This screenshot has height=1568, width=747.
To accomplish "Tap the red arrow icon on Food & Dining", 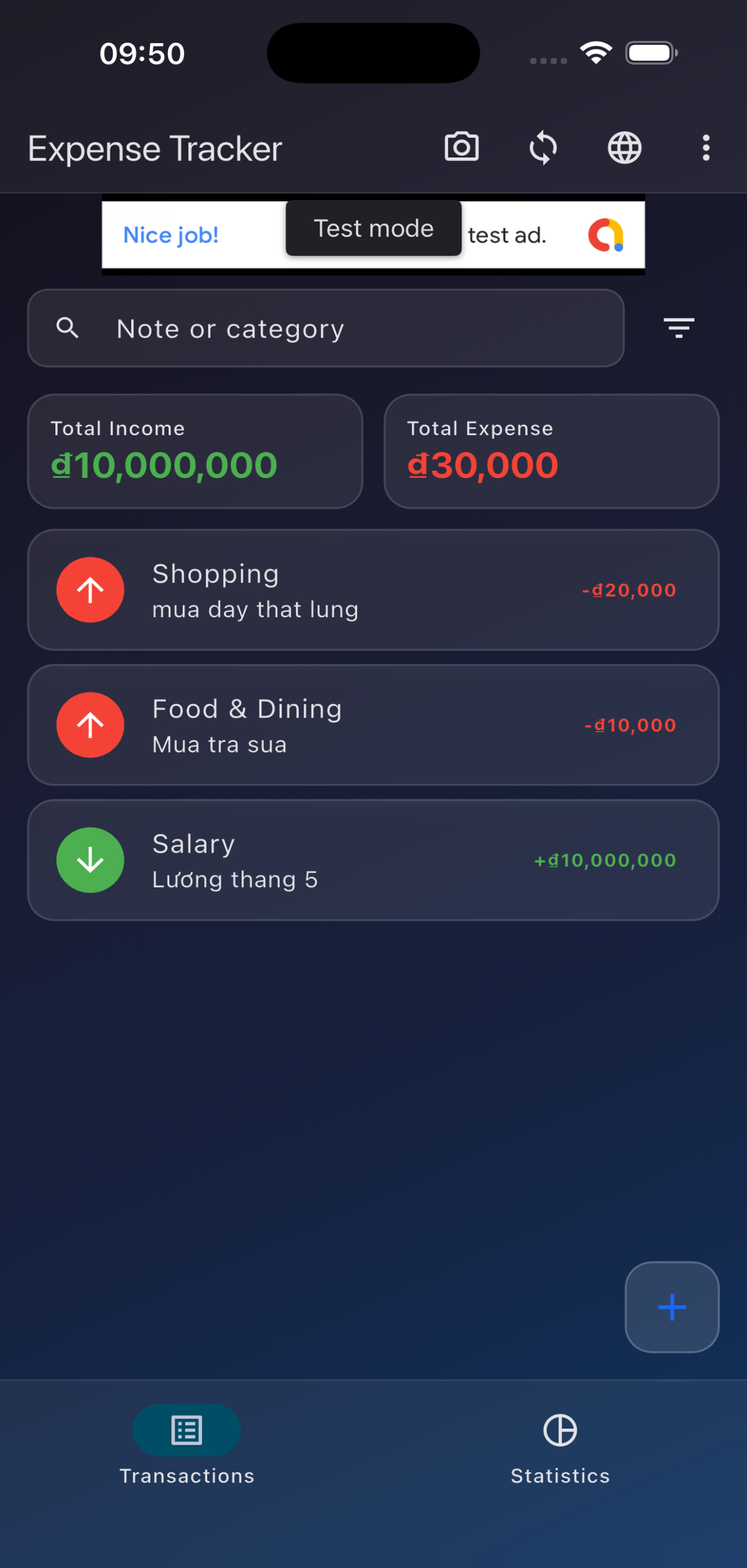I will point(89,724).
